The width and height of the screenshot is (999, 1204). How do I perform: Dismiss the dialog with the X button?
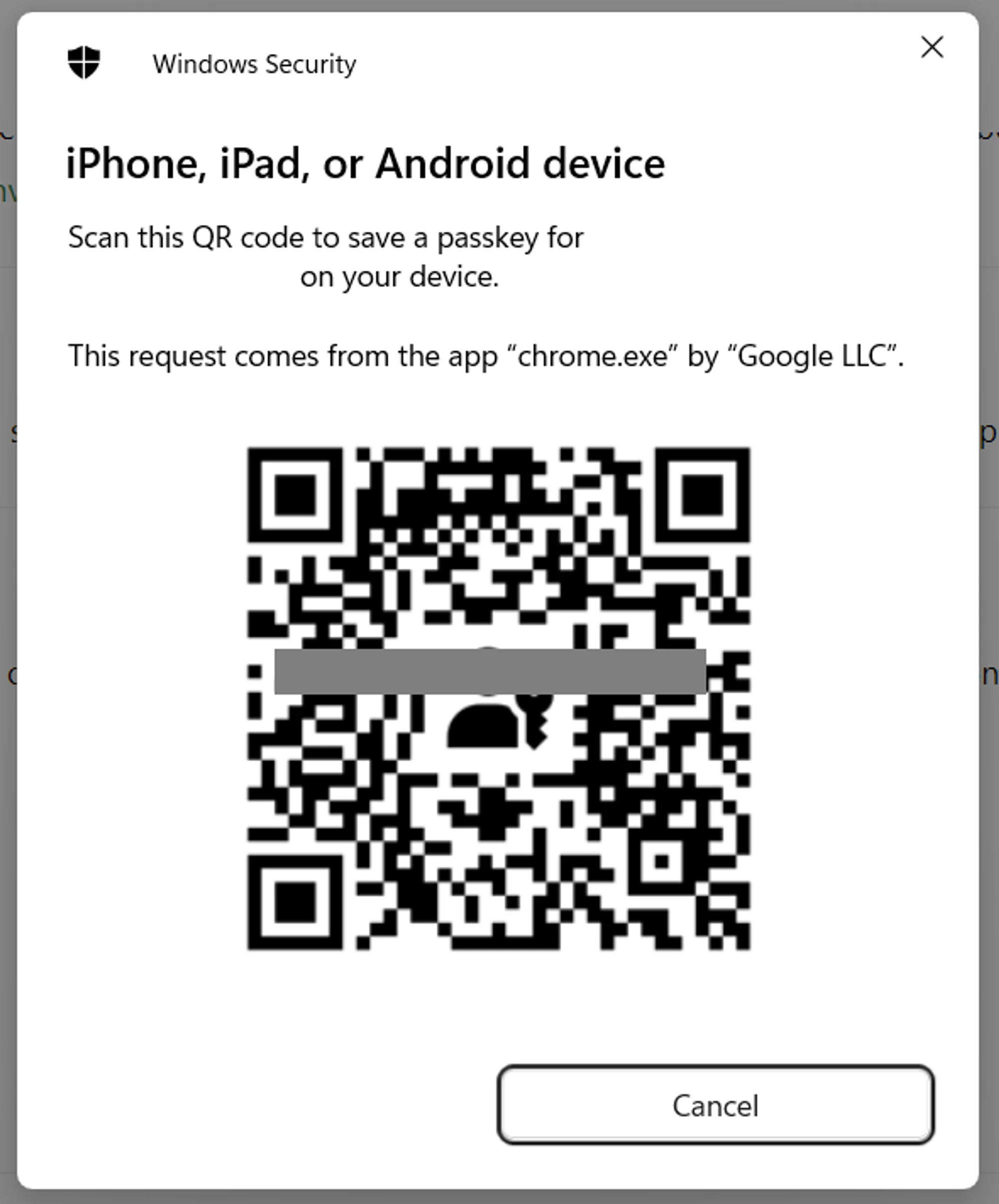[933, 48]
